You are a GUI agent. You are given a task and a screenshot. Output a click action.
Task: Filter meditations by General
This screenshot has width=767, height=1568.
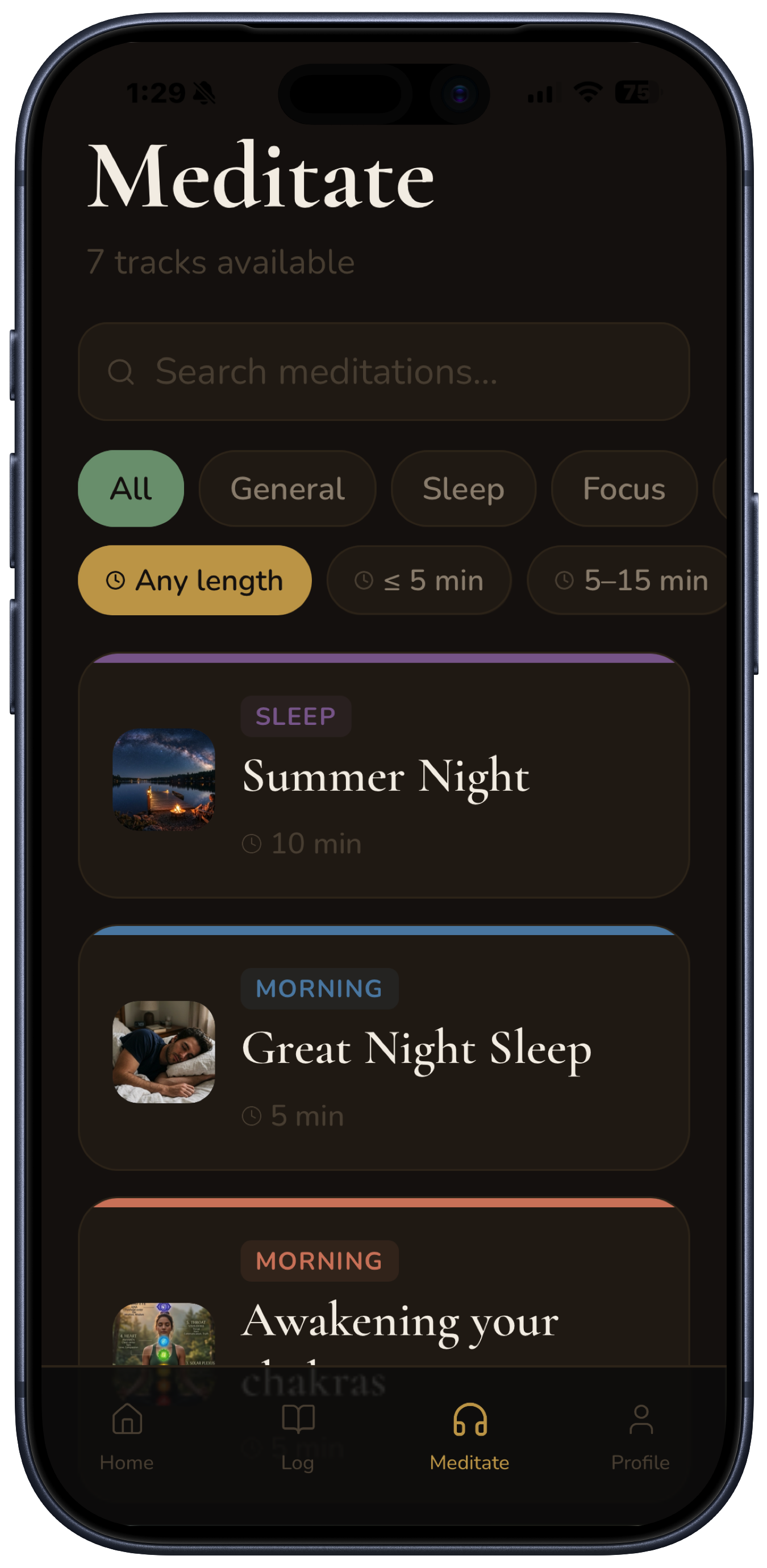287,489
